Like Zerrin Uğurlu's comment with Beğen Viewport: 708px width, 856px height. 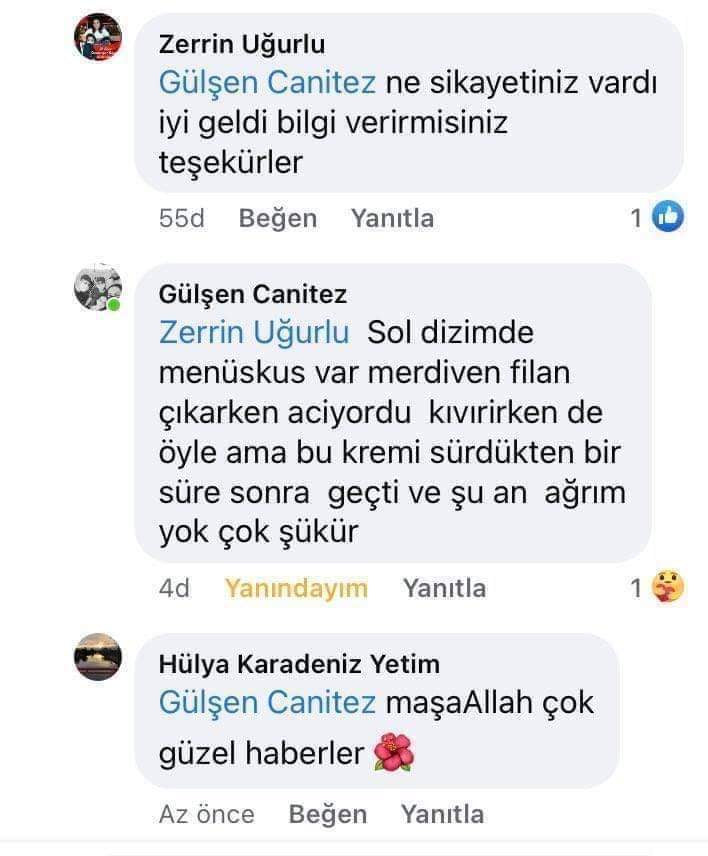click(x=277, y=218)
